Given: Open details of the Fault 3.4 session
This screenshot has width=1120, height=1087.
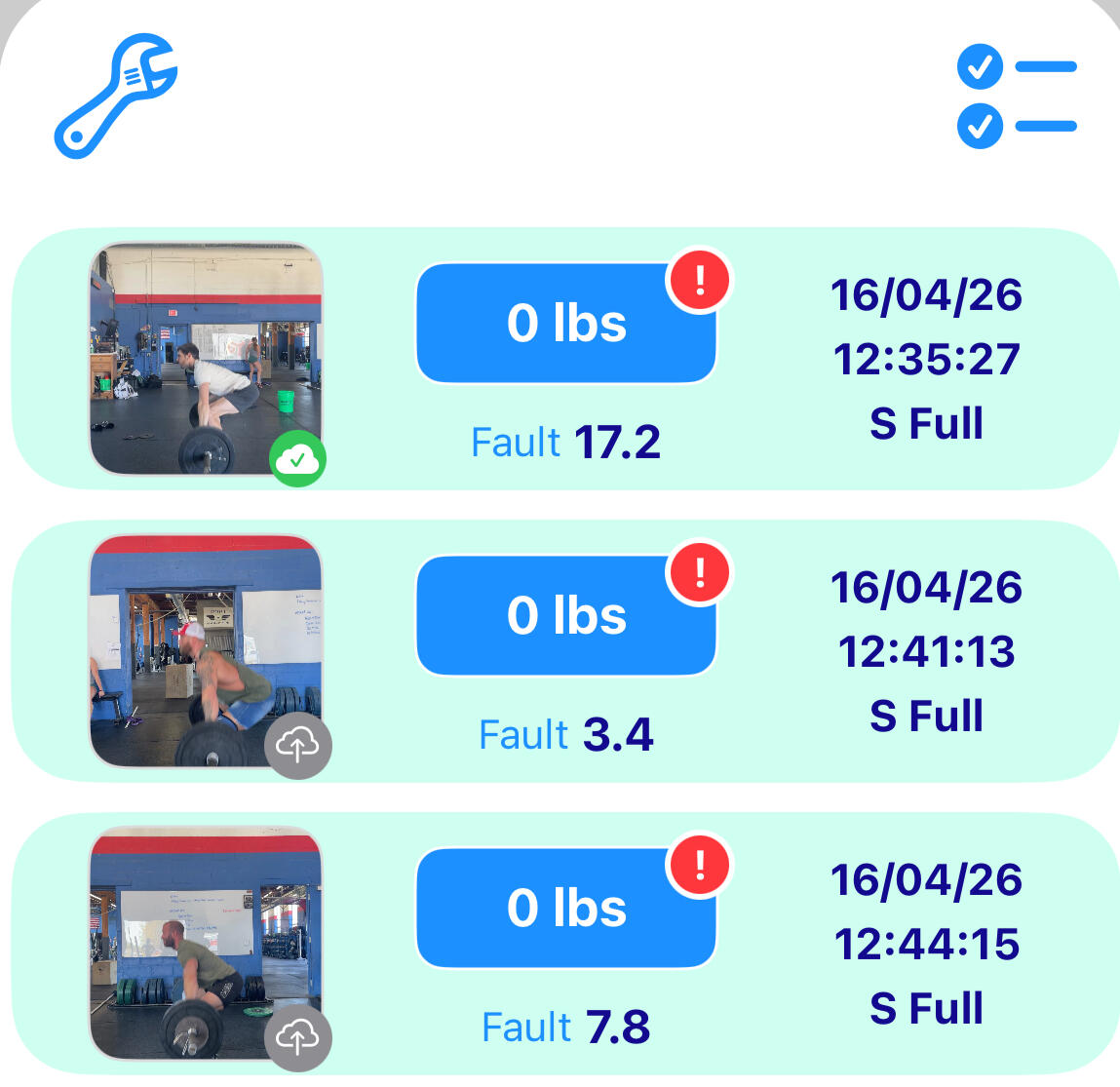Looking at the screenshot, I should [565, 735].
